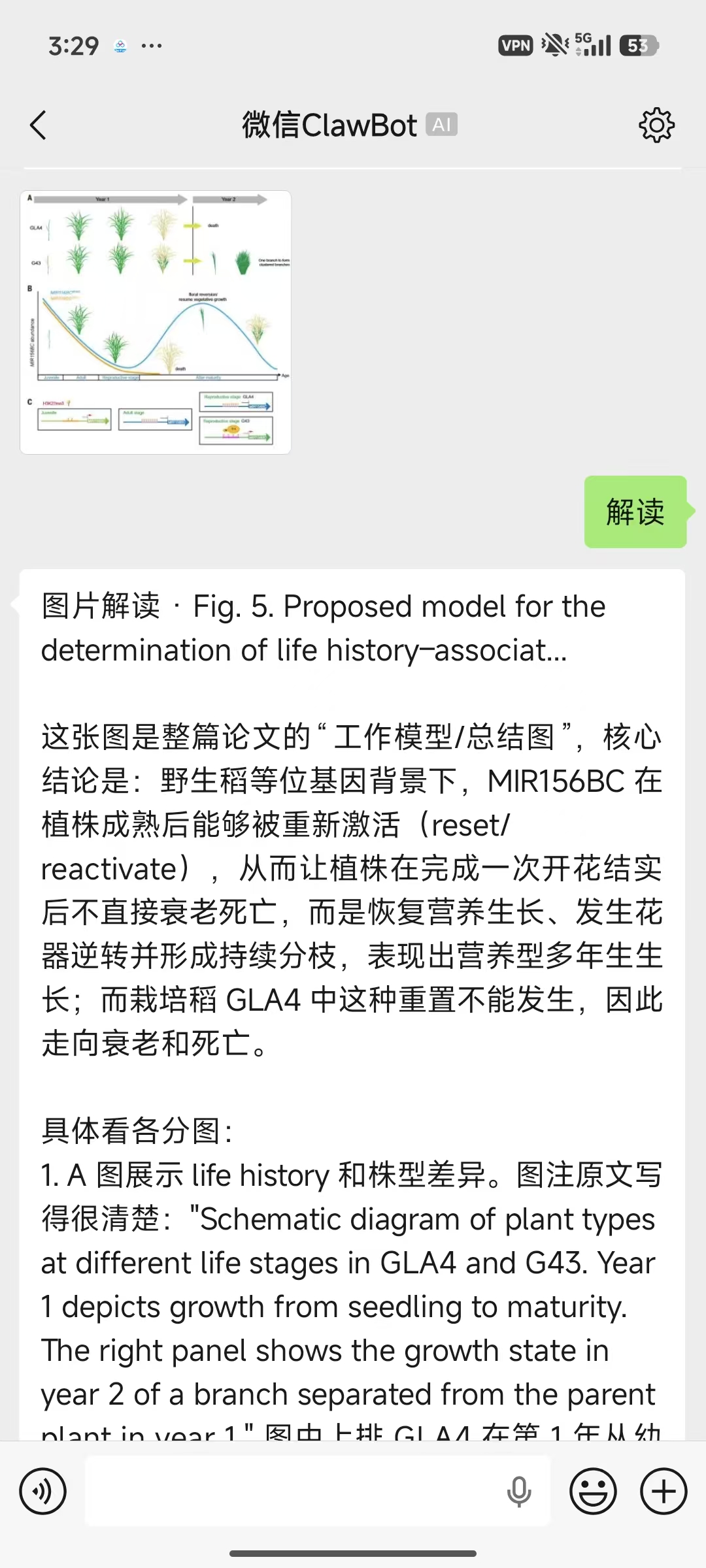Go back from the ClawBot chat

click(38, 125)
